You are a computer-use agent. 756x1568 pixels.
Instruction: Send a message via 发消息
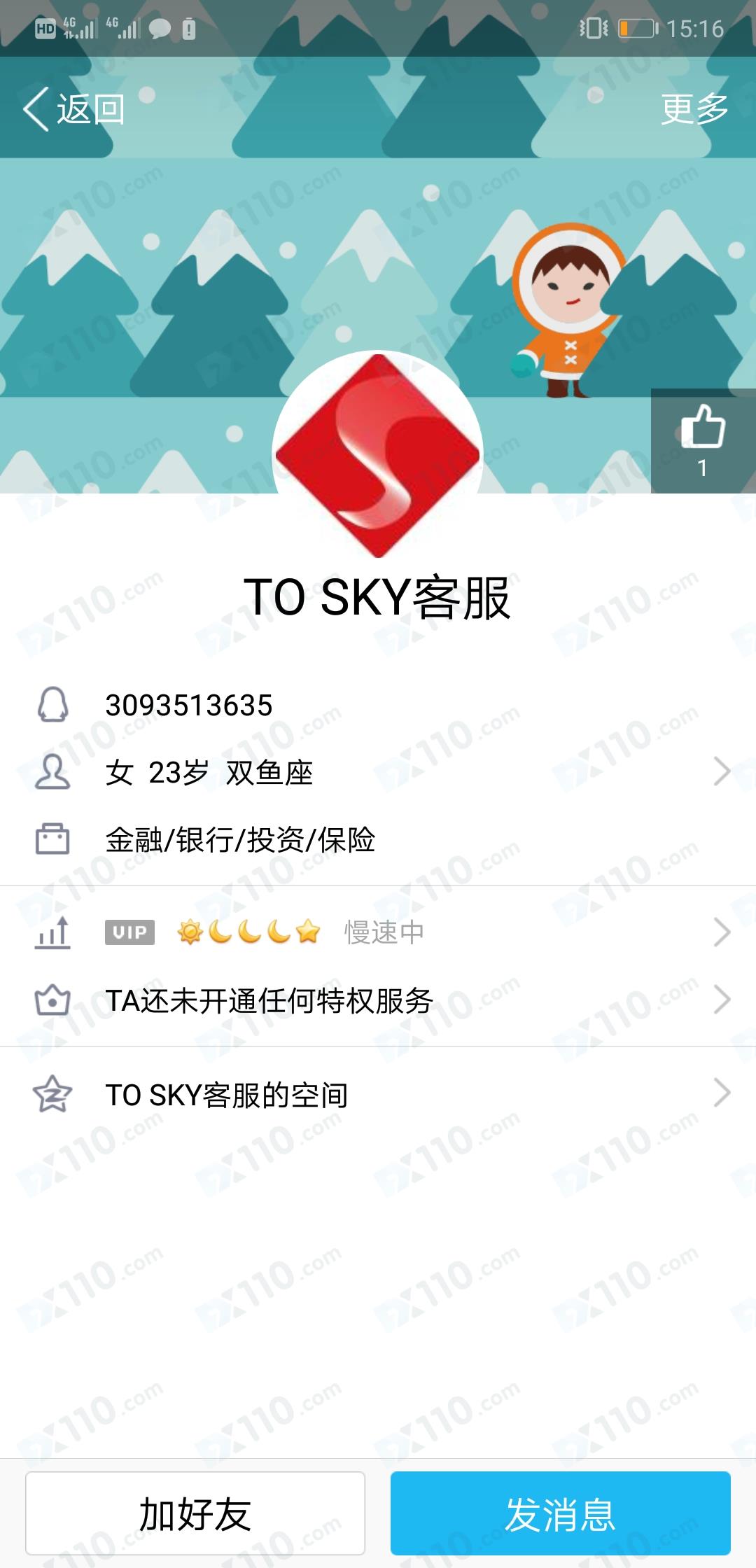pyautogui.click(x=560, y=1513)
